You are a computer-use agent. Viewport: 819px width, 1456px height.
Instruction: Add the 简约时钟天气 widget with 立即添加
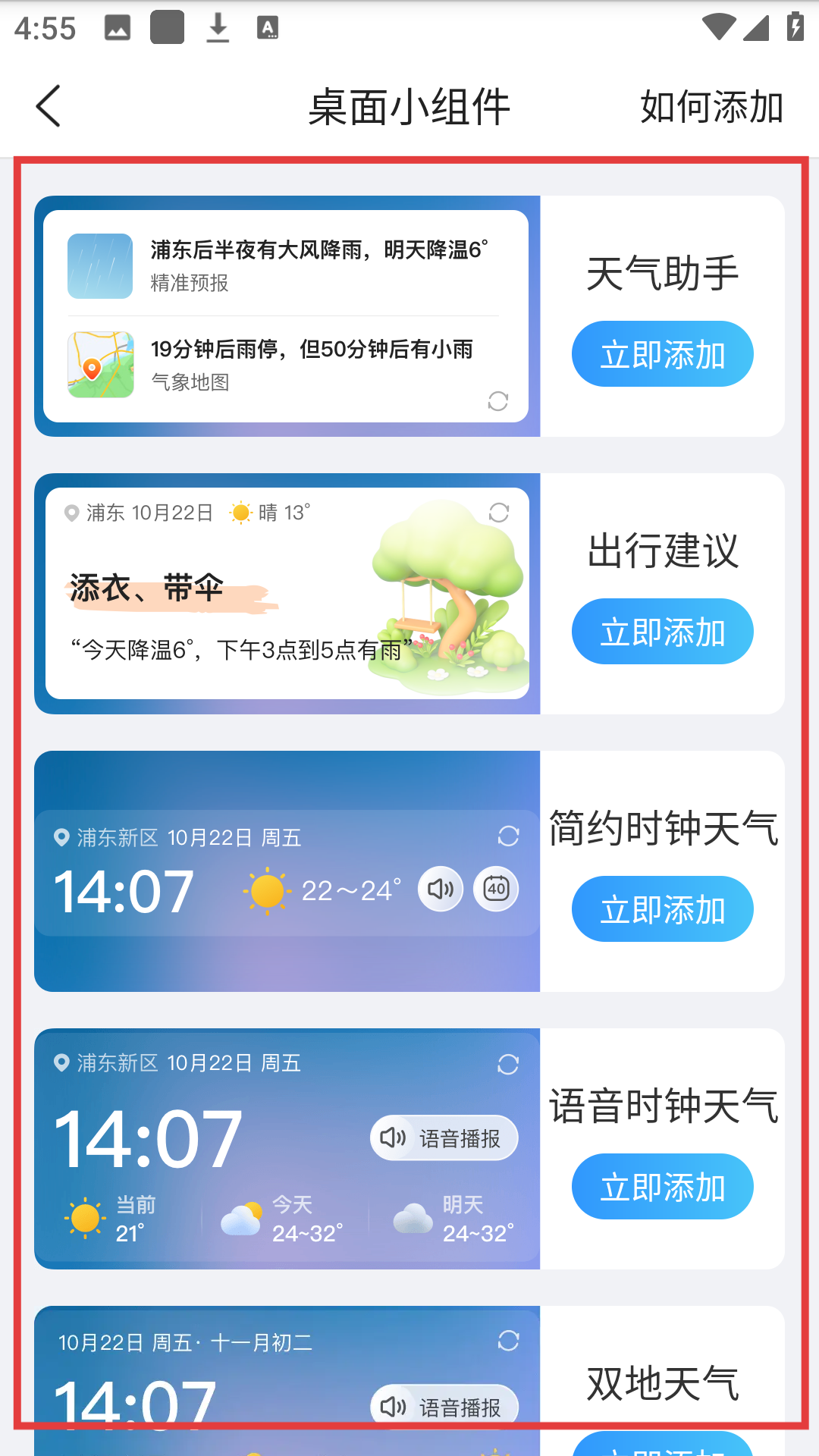(662, 909)
